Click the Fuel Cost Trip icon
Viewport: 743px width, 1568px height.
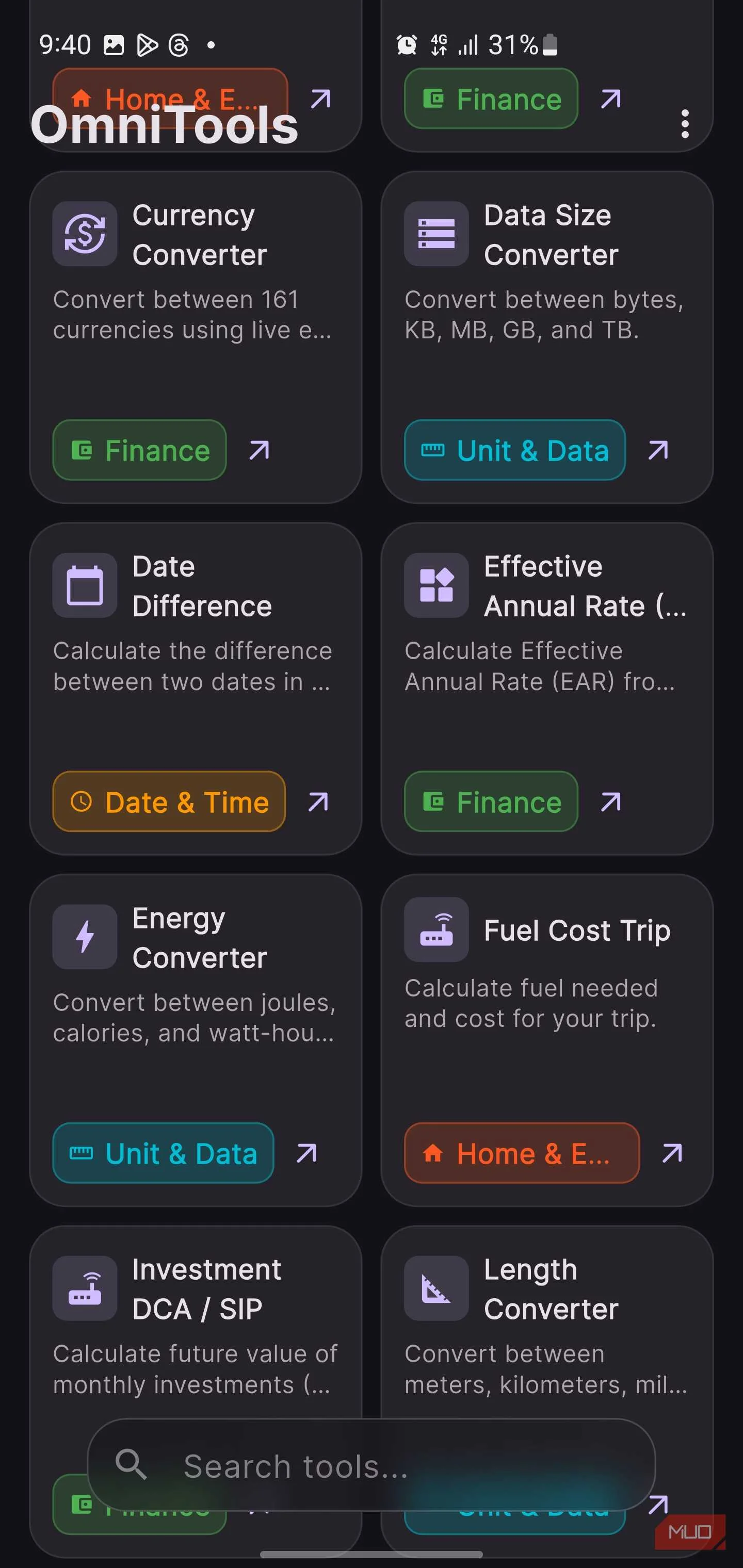pyautogui.click(x=436, y=930)
